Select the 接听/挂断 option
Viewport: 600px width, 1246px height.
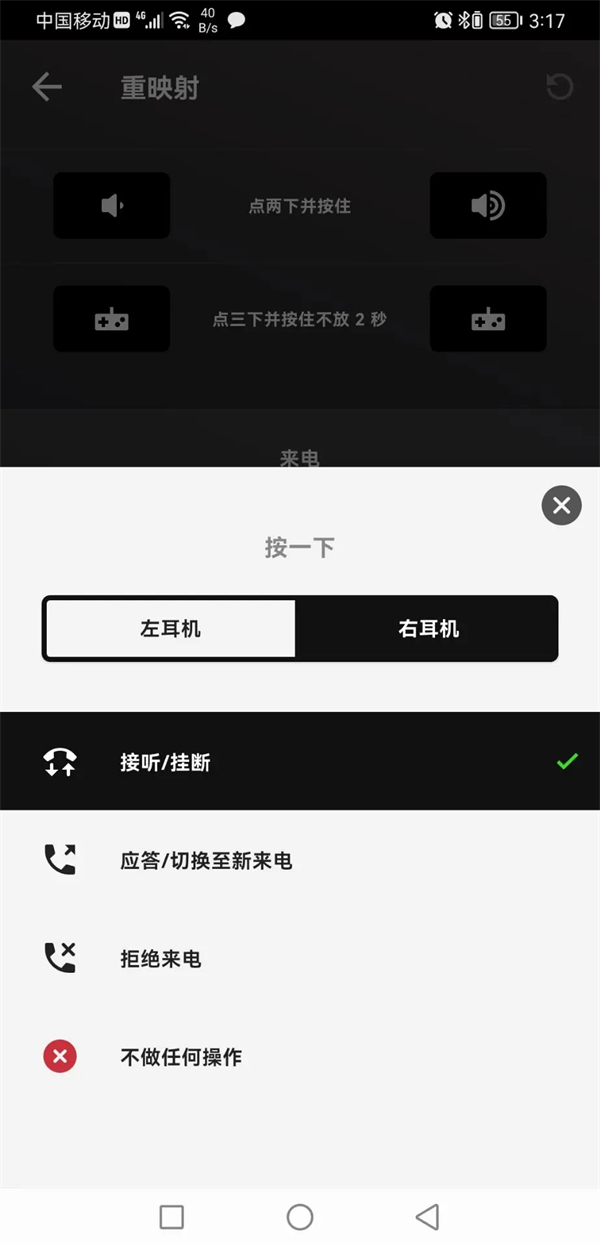pos(300,762)
